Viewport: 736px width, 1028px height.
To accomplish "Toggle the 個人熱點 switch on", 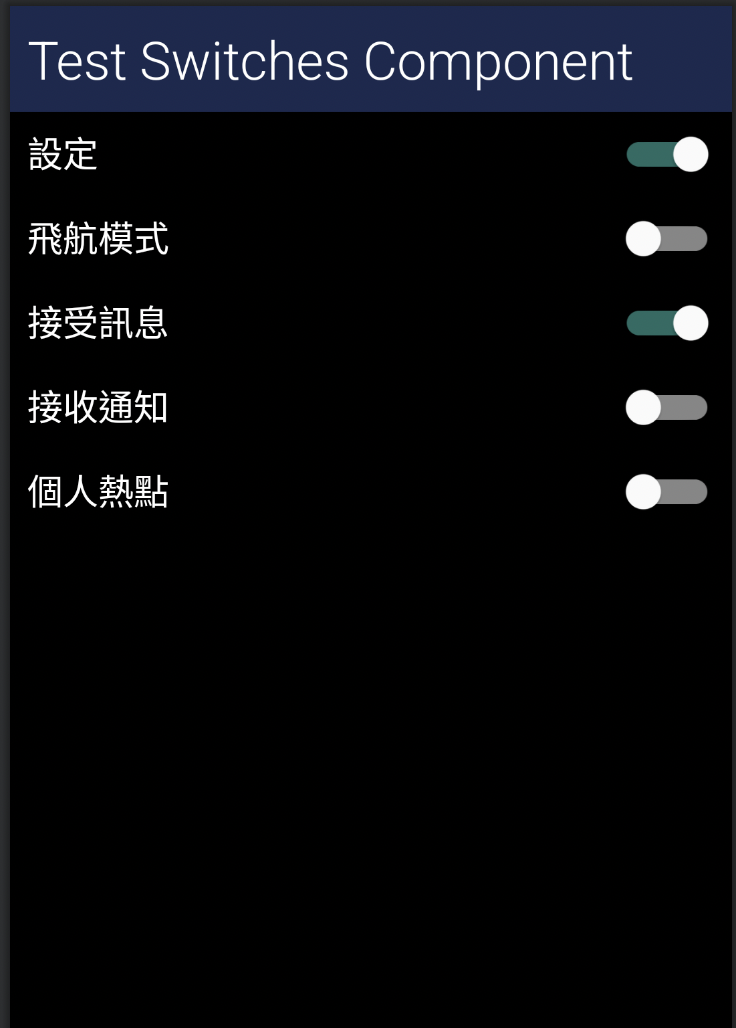I will pyautogui.click(x=667, y=492).
